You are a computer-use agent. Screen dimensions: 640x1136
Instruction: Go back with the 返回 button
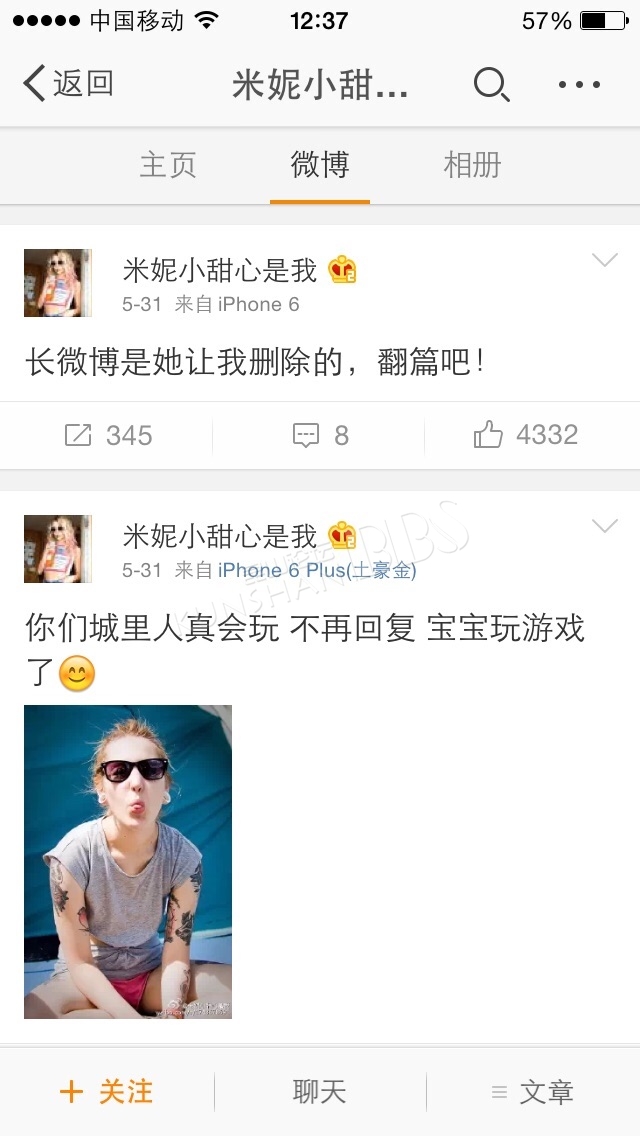coord(68,83)
